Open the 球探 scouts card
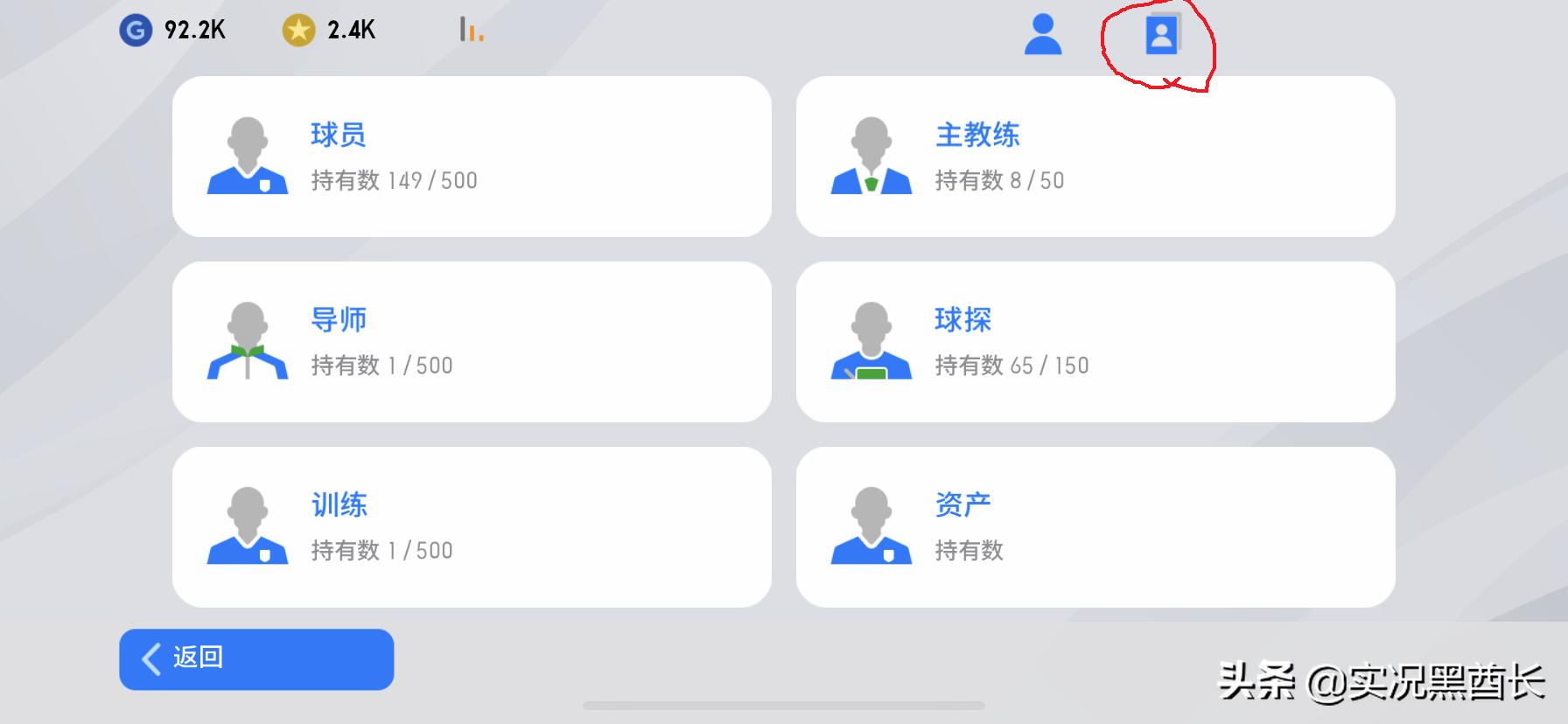1568x724 pixels. (1095, 342)
